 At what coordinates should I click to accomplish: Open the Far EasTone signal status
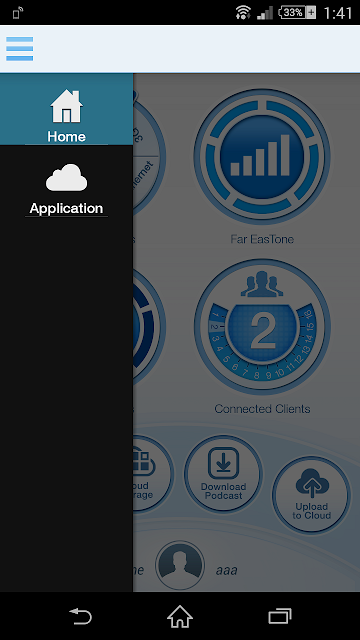pos(262,157)
